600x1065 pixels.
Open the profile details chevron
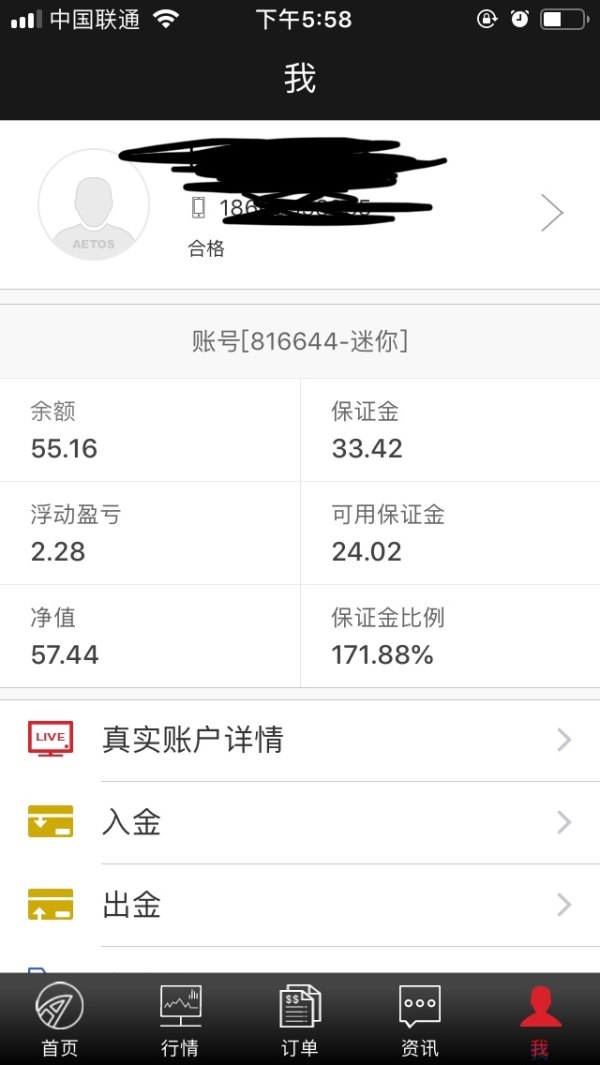click(x=552, y=212)
